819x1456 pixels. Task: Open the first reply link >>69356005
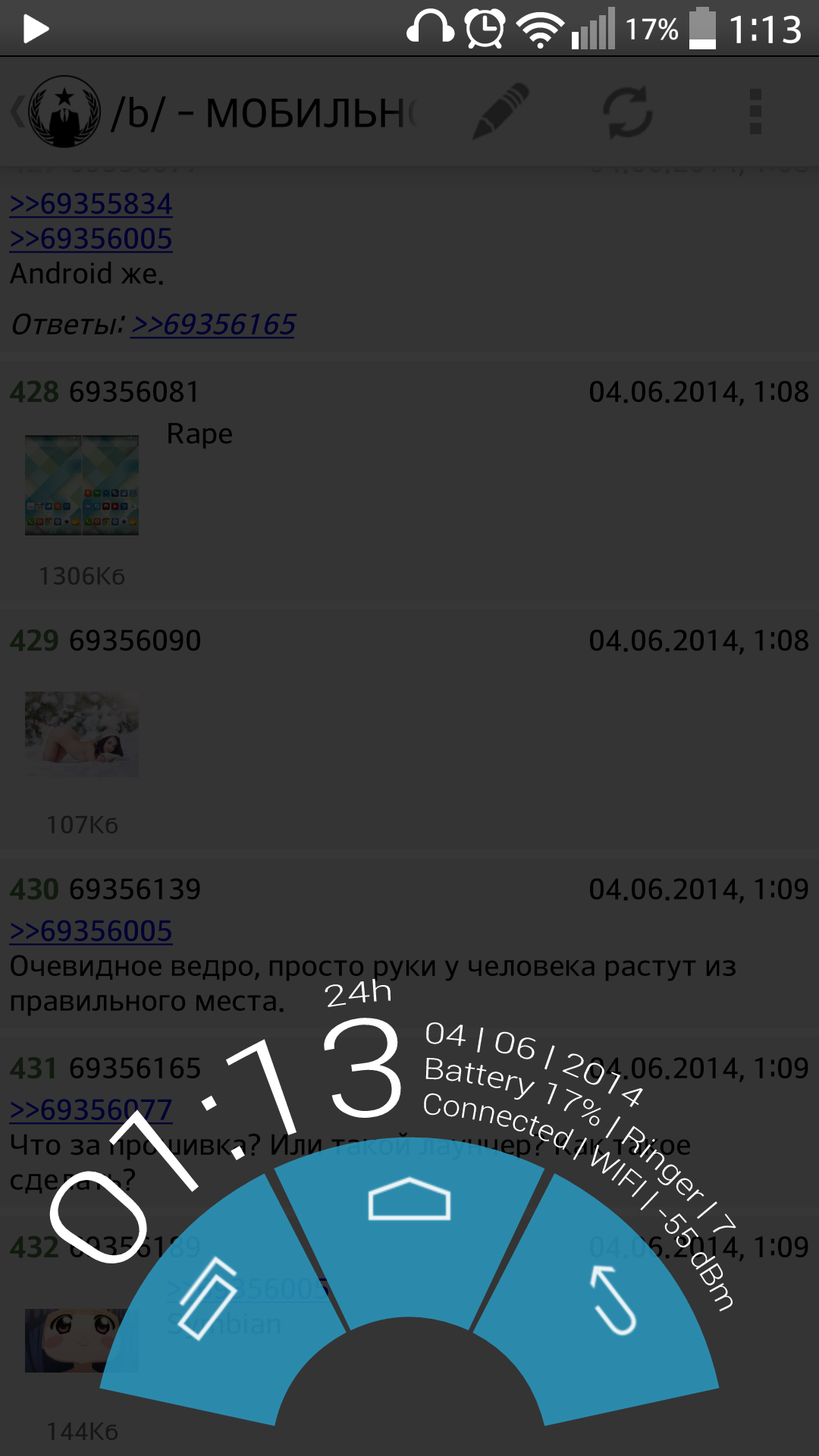point(91,239)
